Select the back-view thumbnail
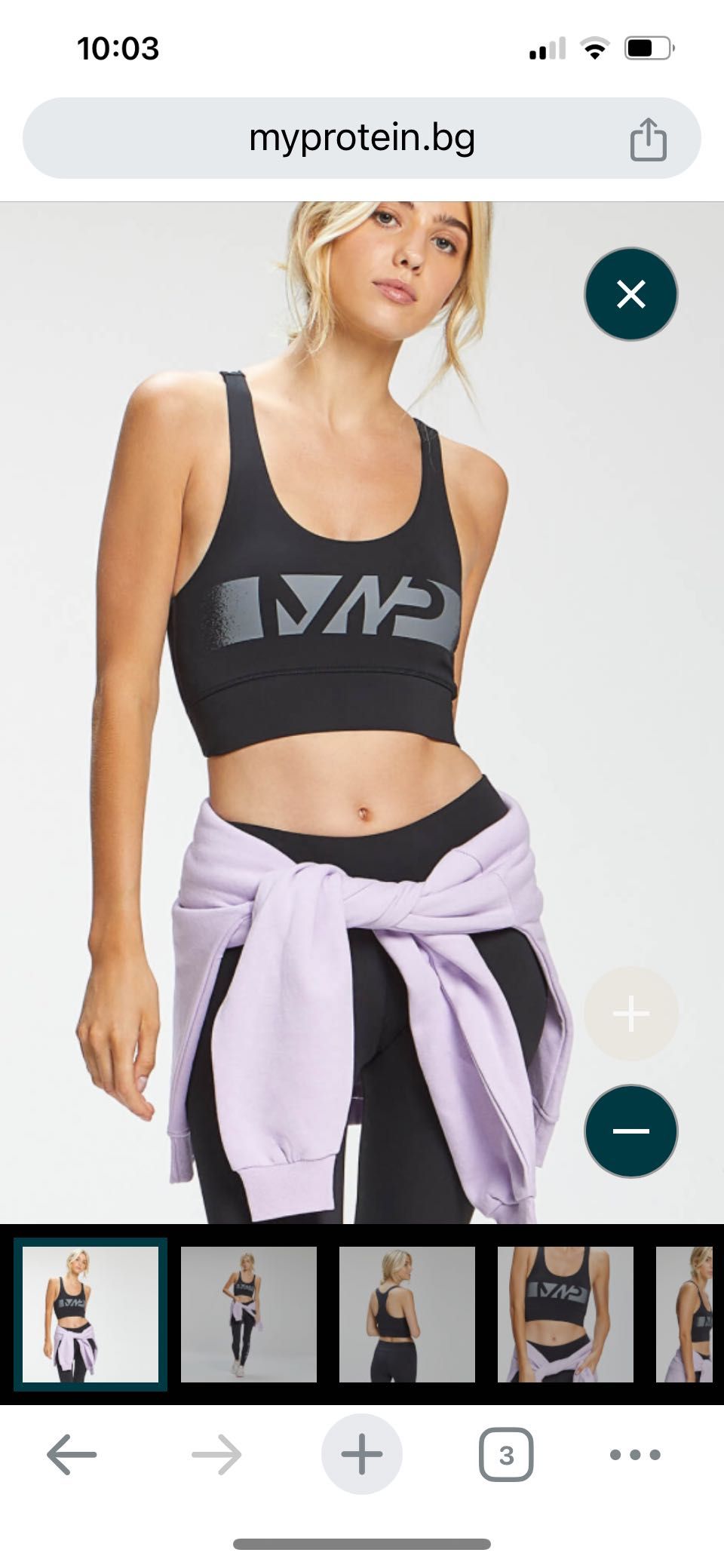This screenshot has width=724, height=1568. (x=407, y=1314)
